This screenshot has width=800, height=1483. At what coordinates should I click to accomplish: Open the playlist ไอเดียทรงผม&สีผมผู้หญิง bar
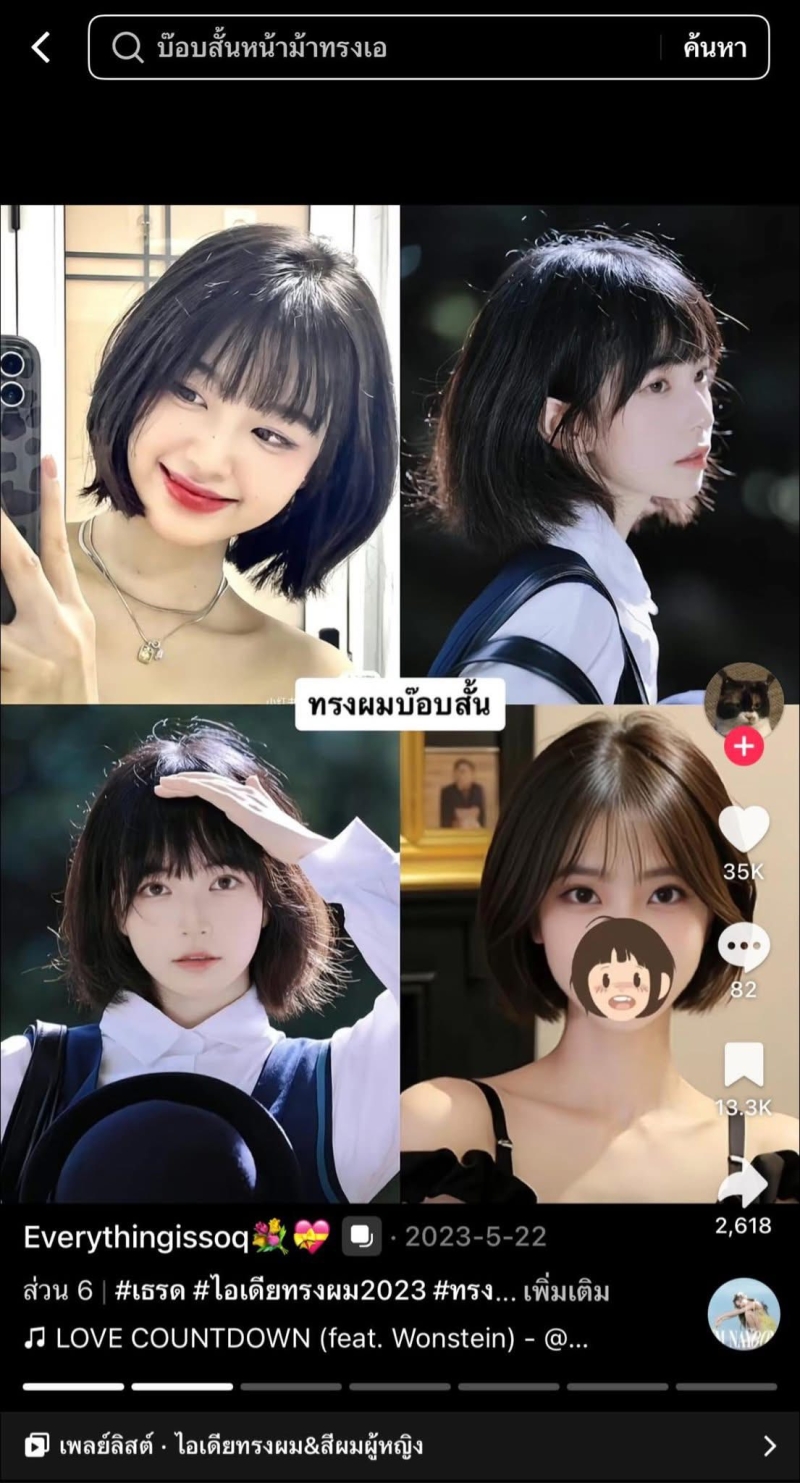(400, 1445)
